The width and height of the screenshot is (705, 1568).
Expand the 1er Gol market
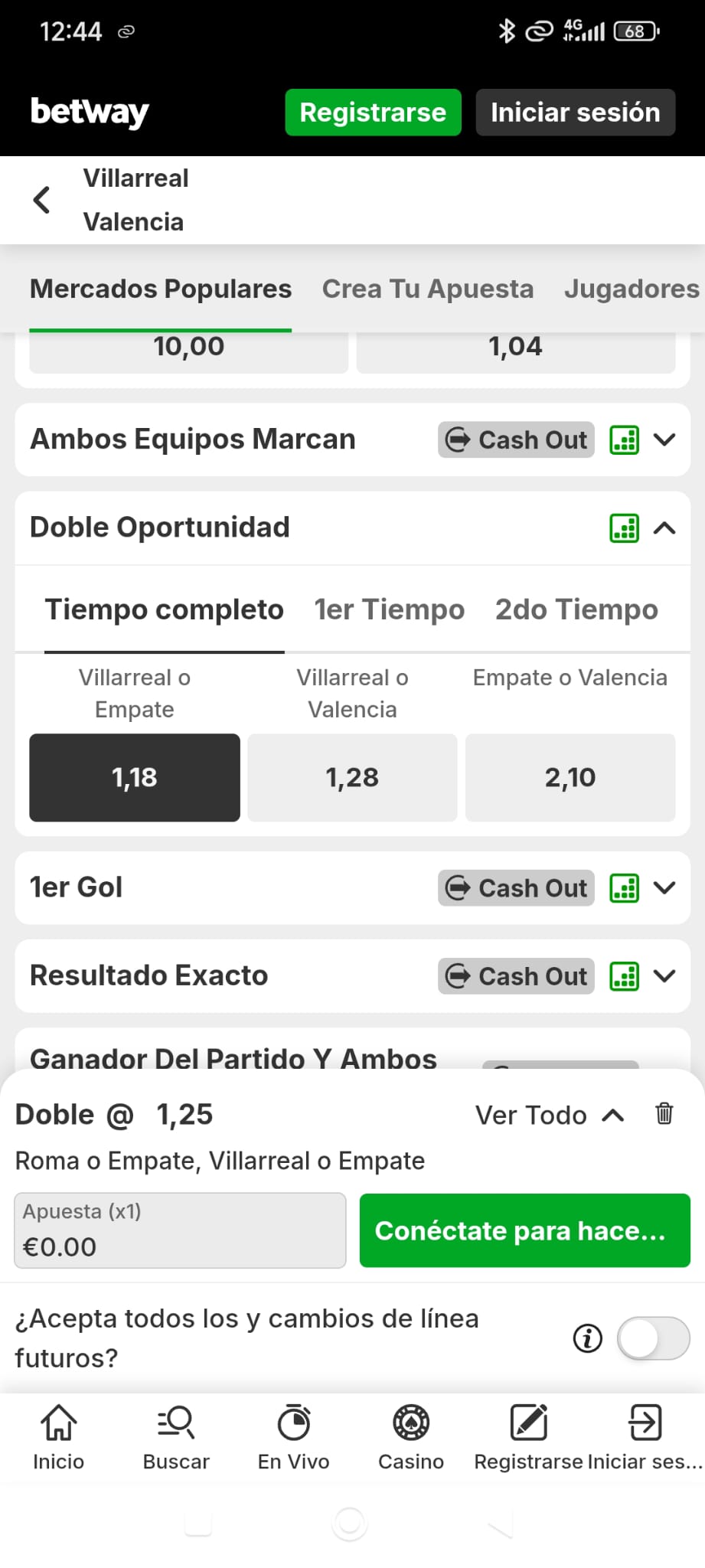[664, 888]
